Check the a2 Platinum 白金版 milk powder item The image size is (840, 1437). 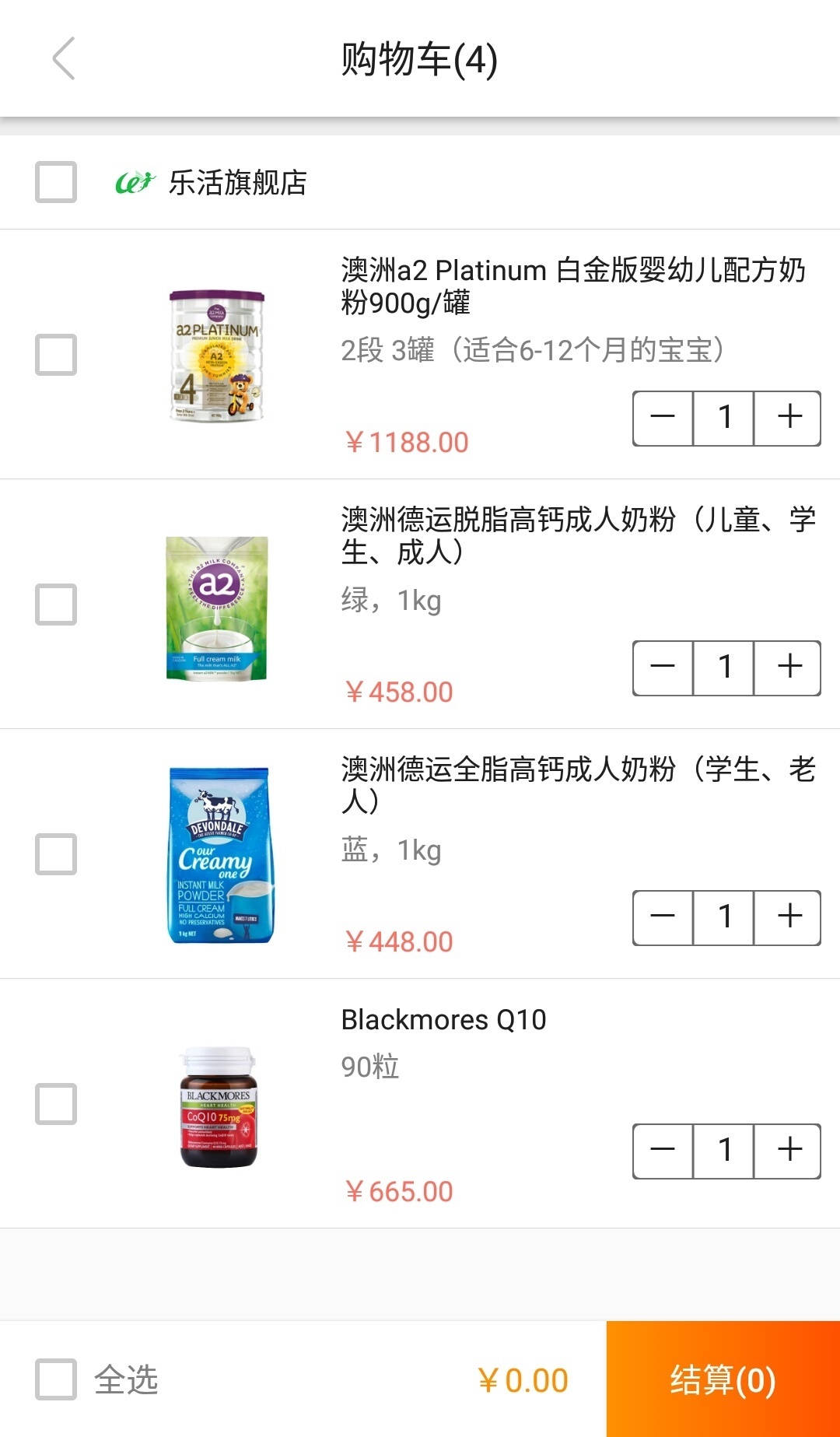tap(56, 355)
